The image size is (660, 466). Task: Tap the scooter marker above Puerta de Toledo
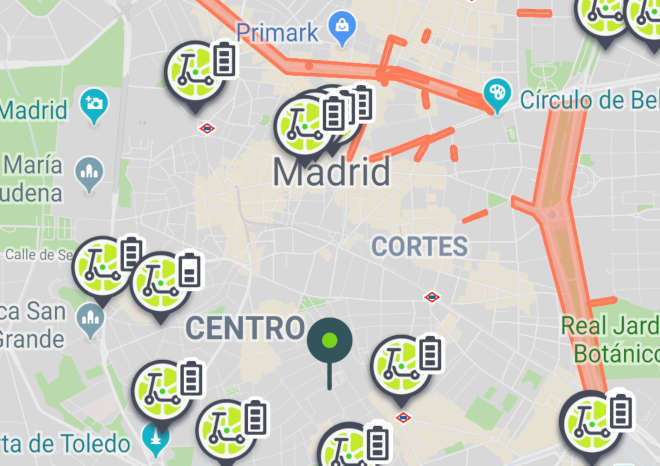[x=162, y=394]
